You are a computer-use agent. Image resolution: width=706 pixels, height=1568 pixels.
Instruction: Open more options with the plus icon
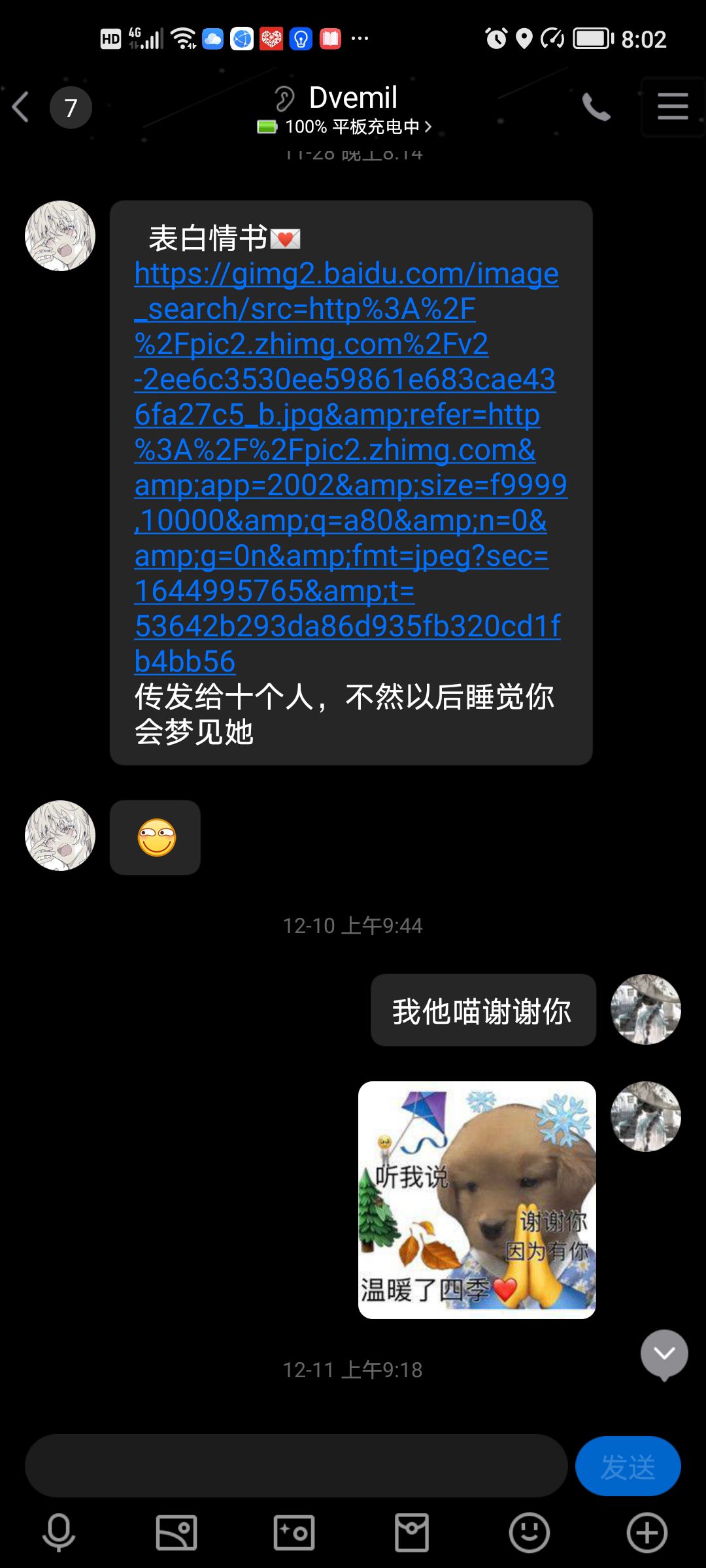click(x=647, y=1532)
